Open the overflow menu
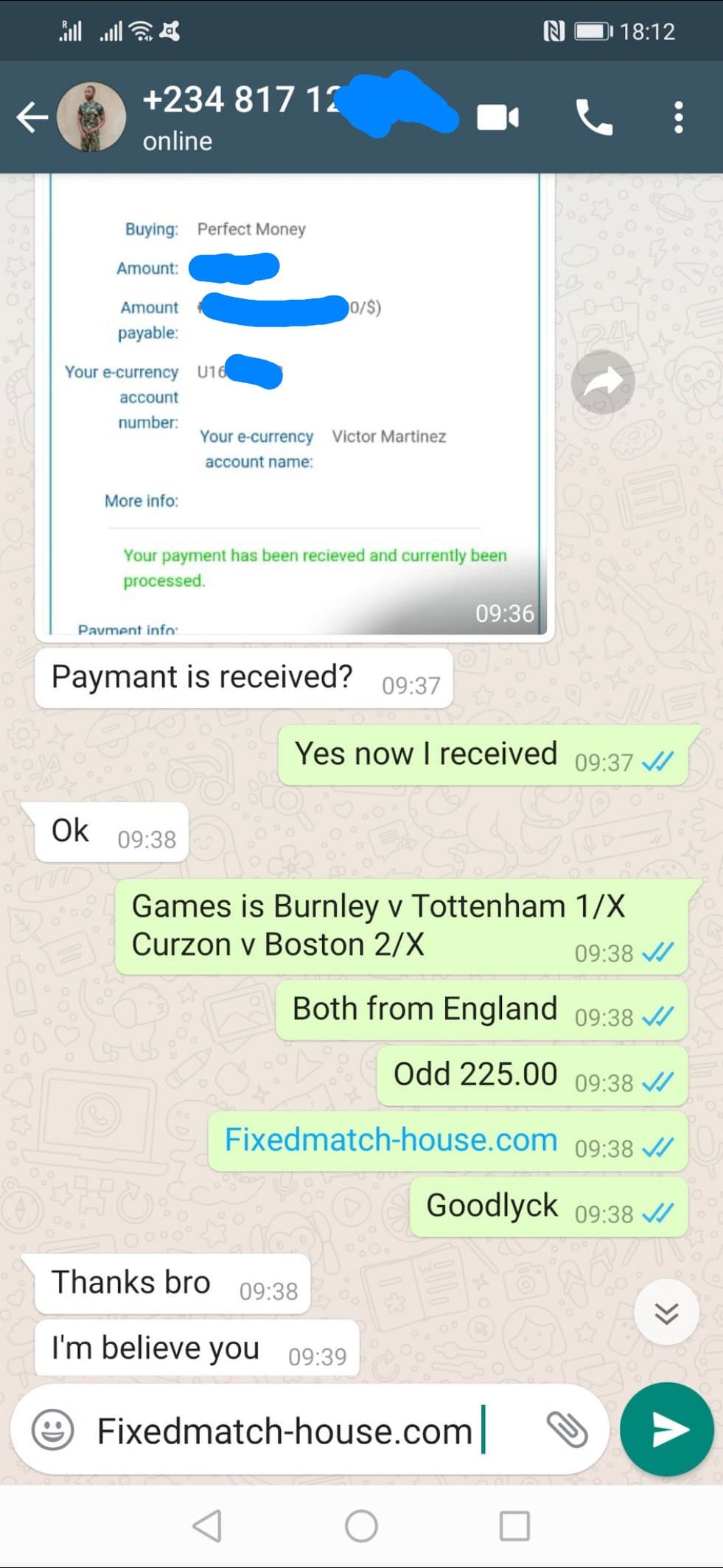723x1568 pixels. [678, 117]
